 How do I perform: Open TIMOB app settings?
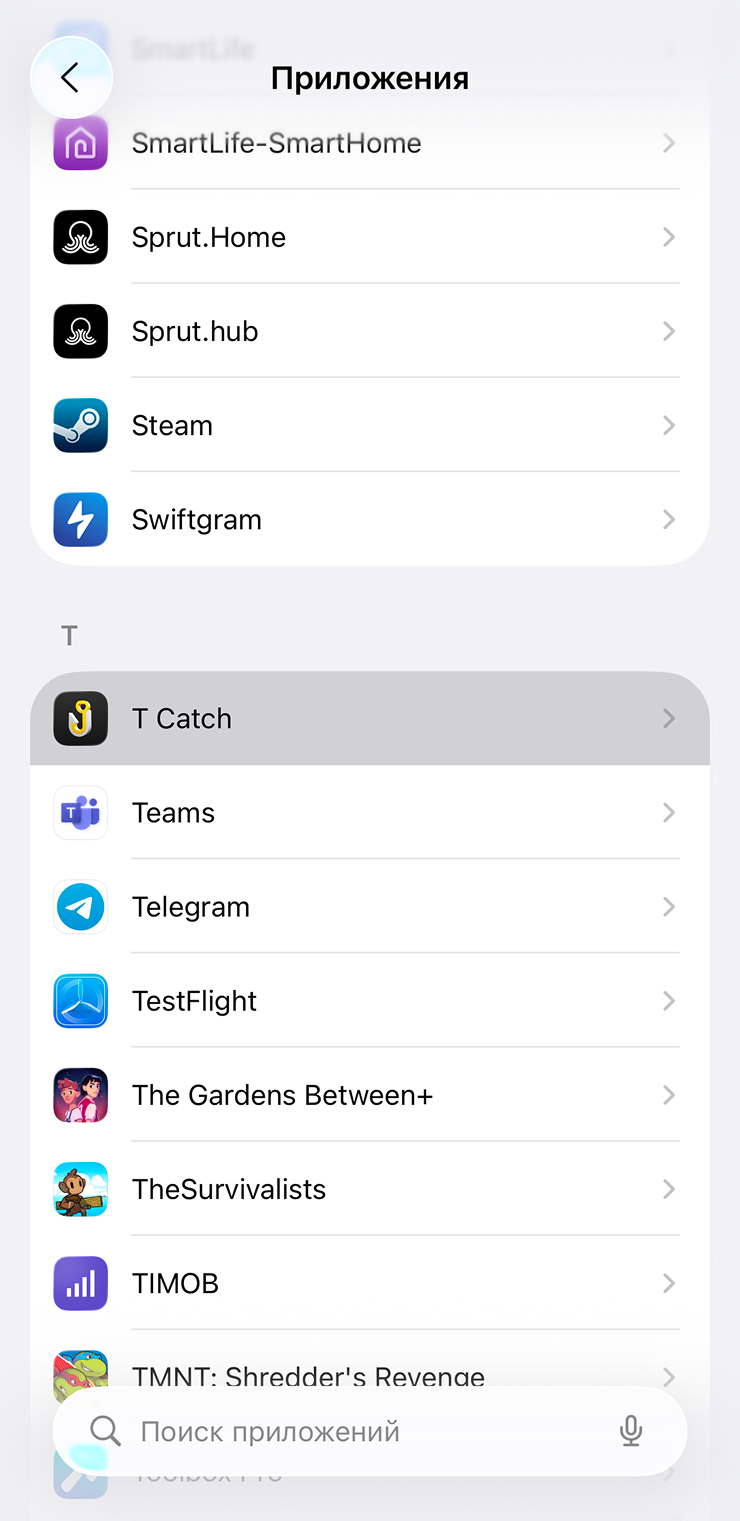[370, 1283]
